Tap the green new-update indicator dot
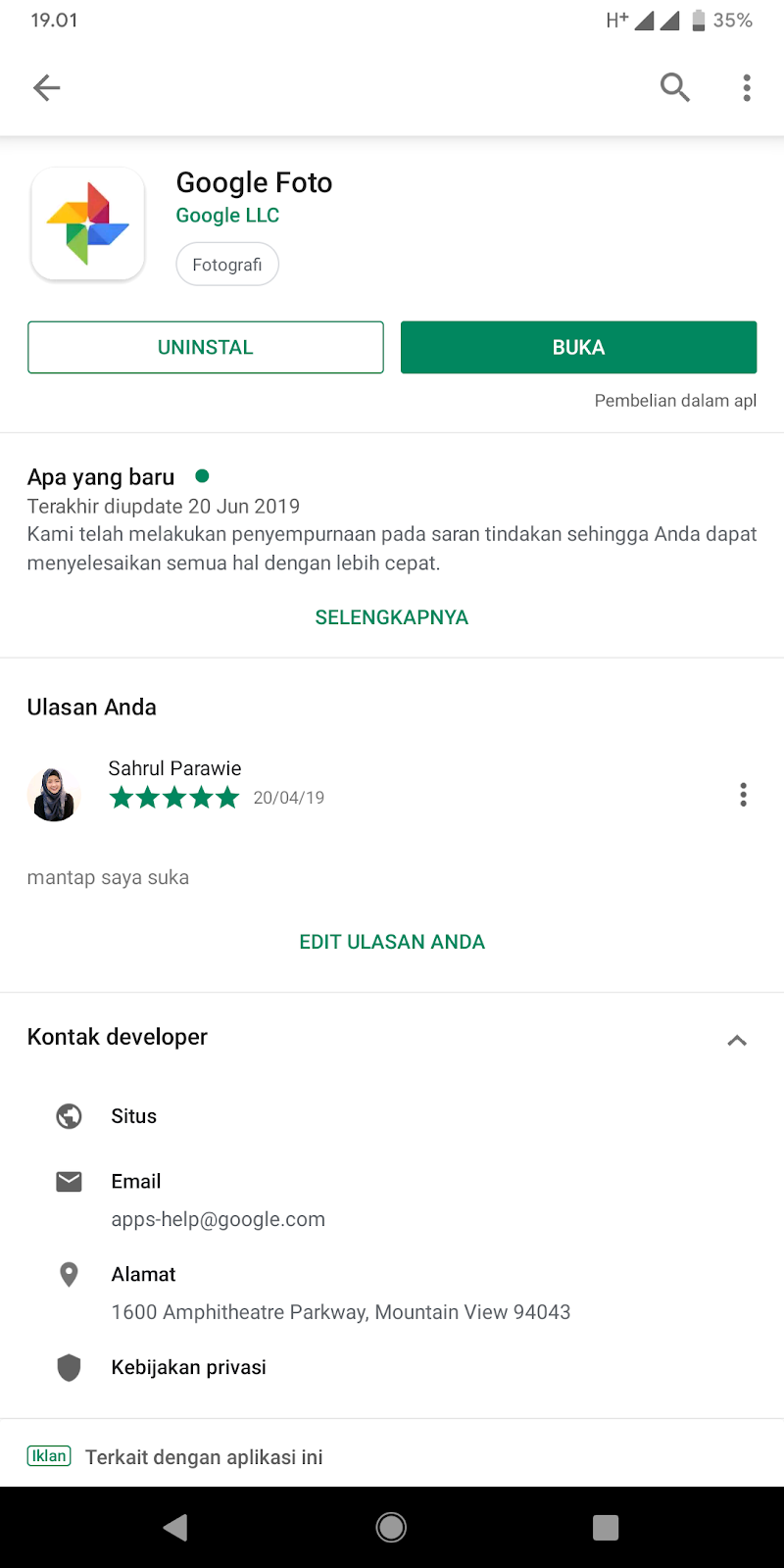This screenshot has width=784, height=1568. click(x=202, y=476)
